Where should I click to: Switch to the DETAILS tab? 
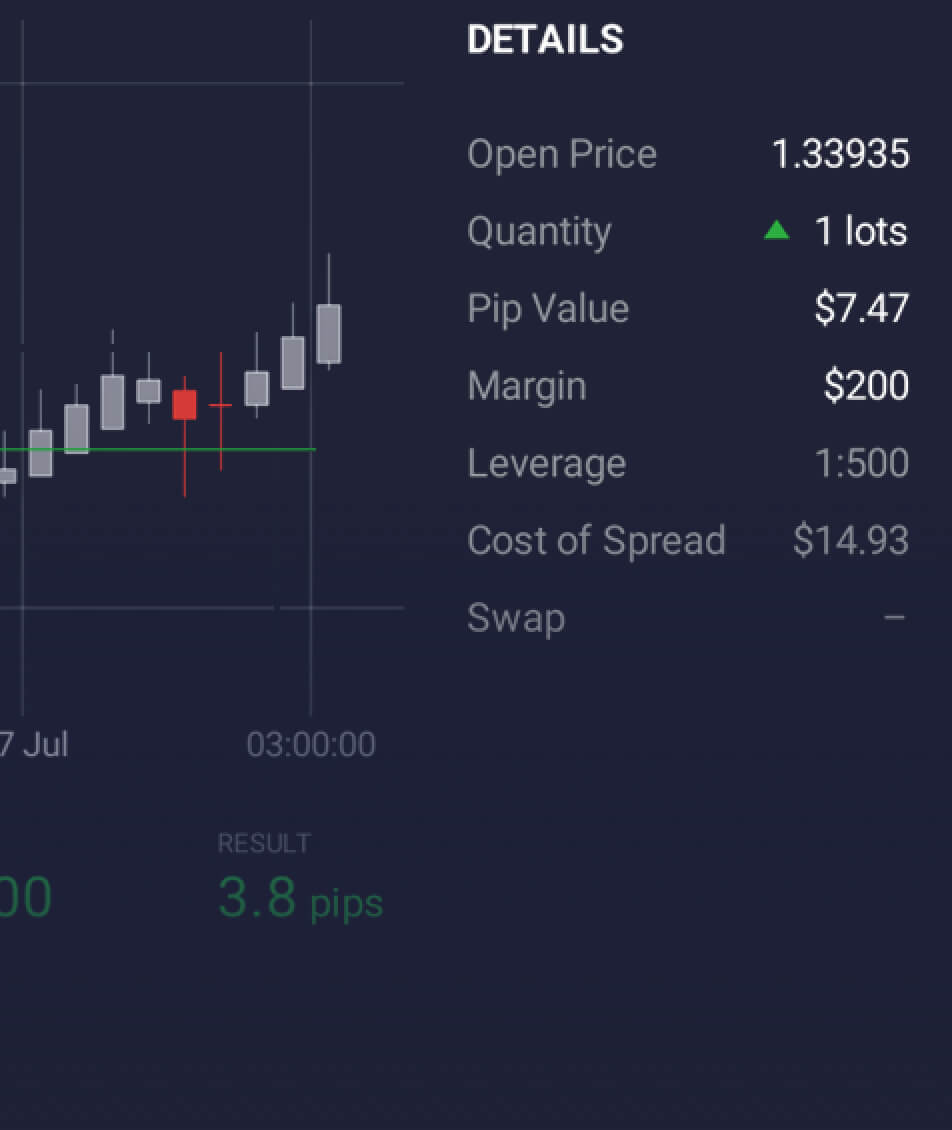click(544, 40)
